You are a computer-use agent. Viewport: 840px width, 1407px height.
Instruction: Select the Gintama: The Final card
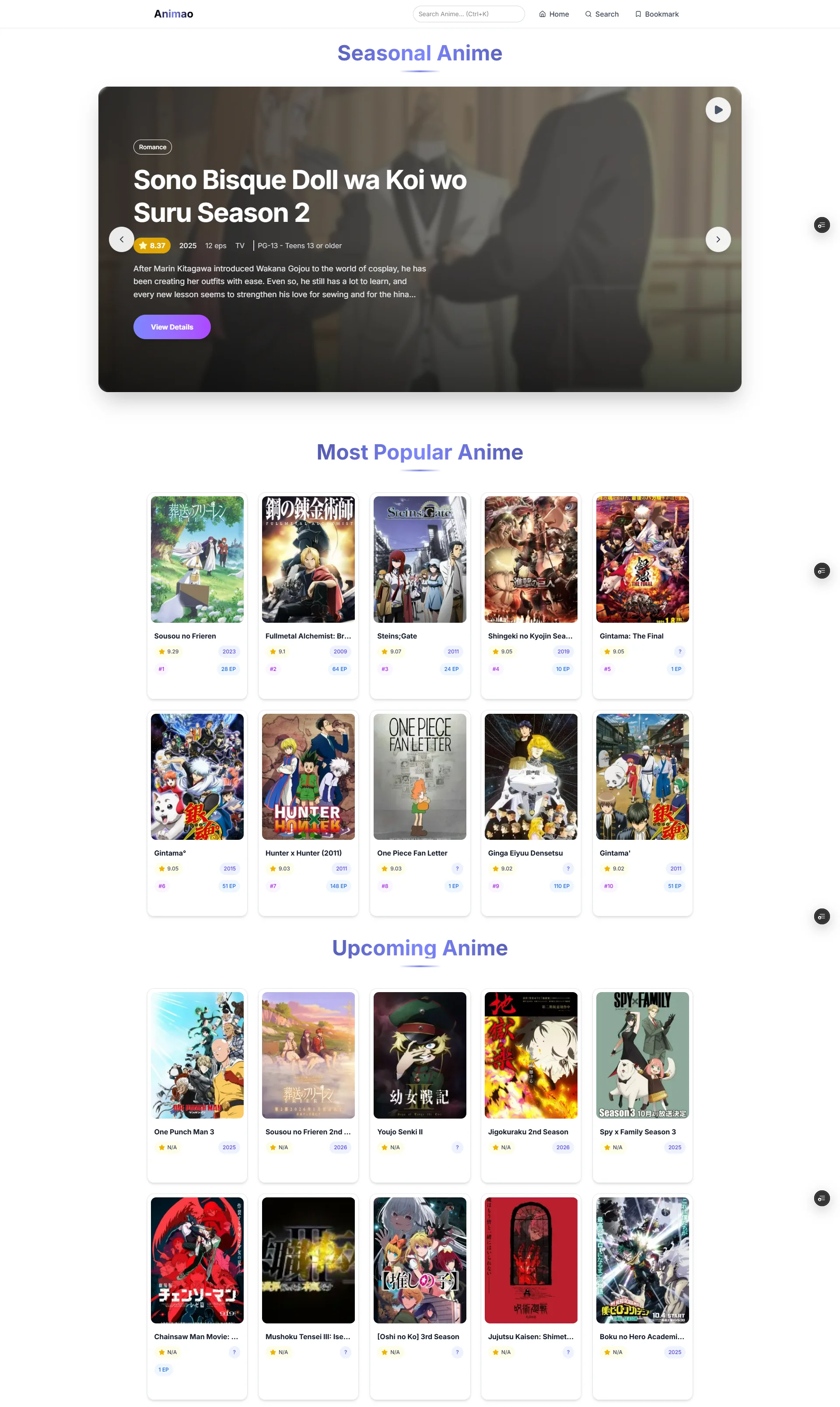tap(642, 559)
